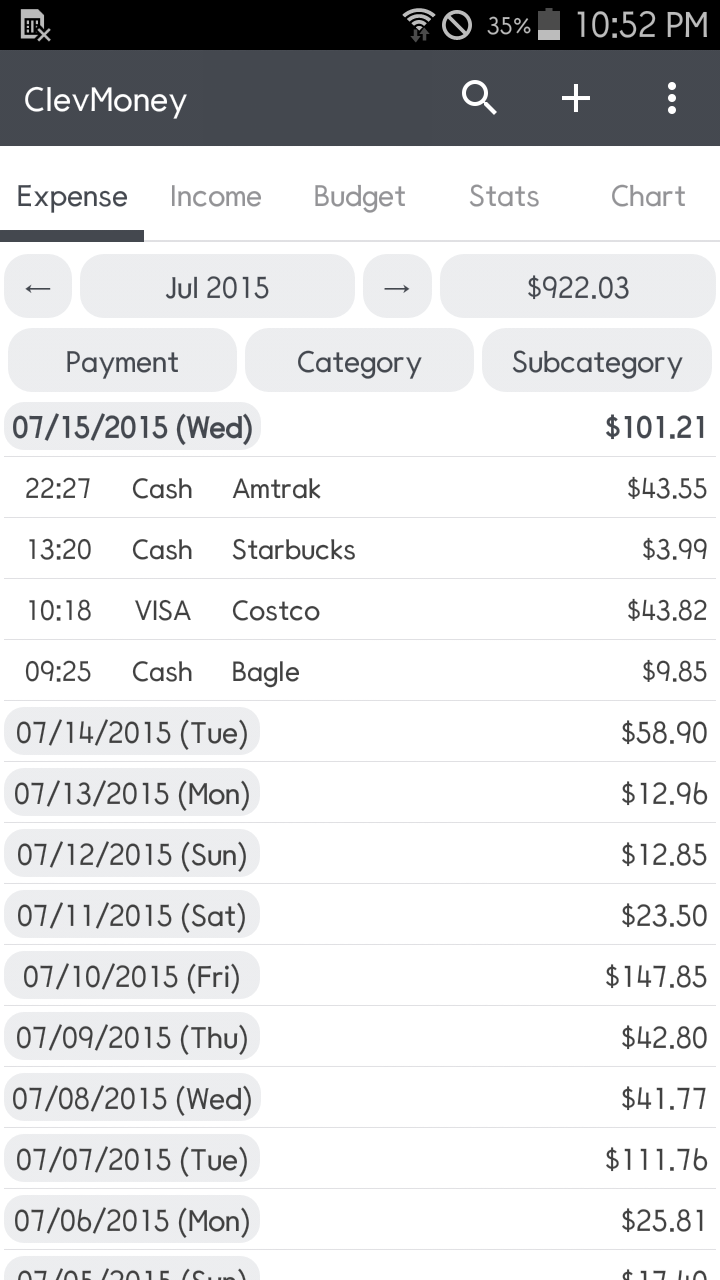This screenshot has width=720, height=1280.
Task: Check the battery level indicator
Action: [x=546, y=24]
